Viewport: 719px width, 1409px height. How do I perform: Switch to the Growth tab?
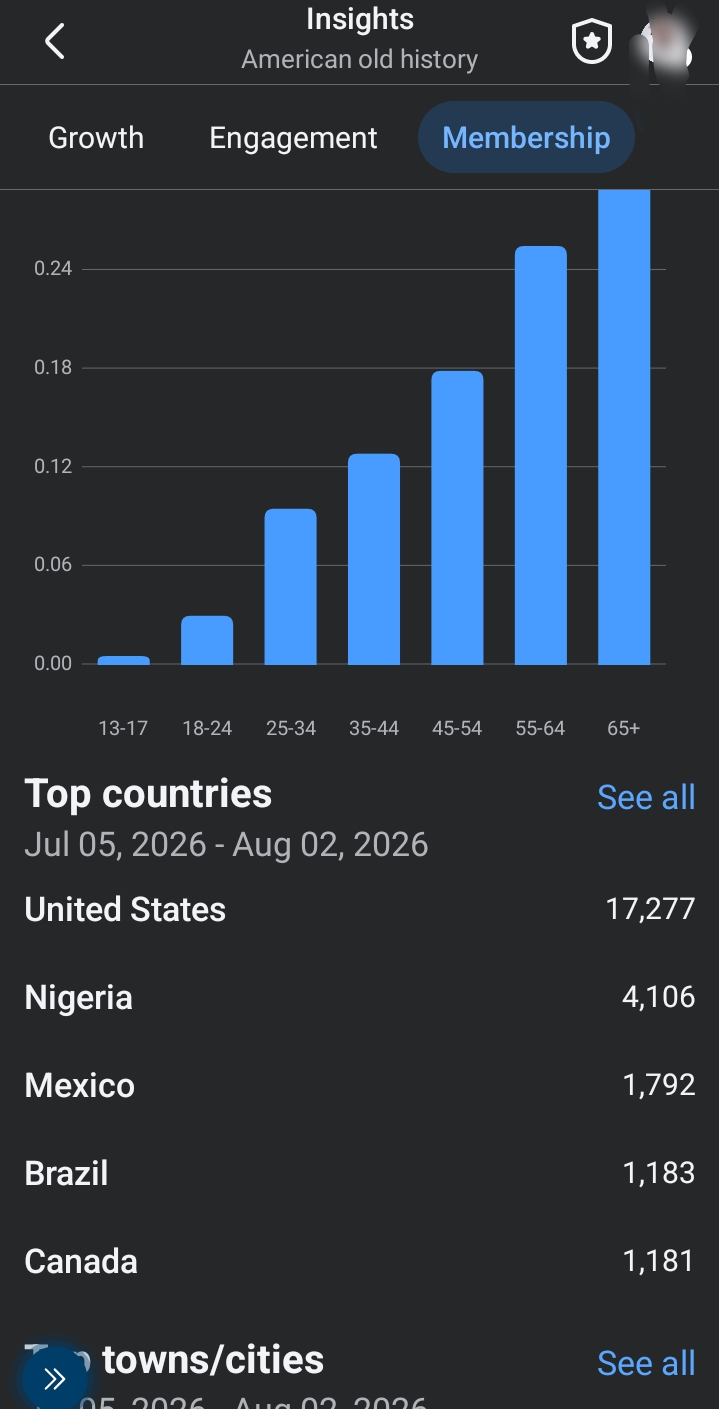96,138
